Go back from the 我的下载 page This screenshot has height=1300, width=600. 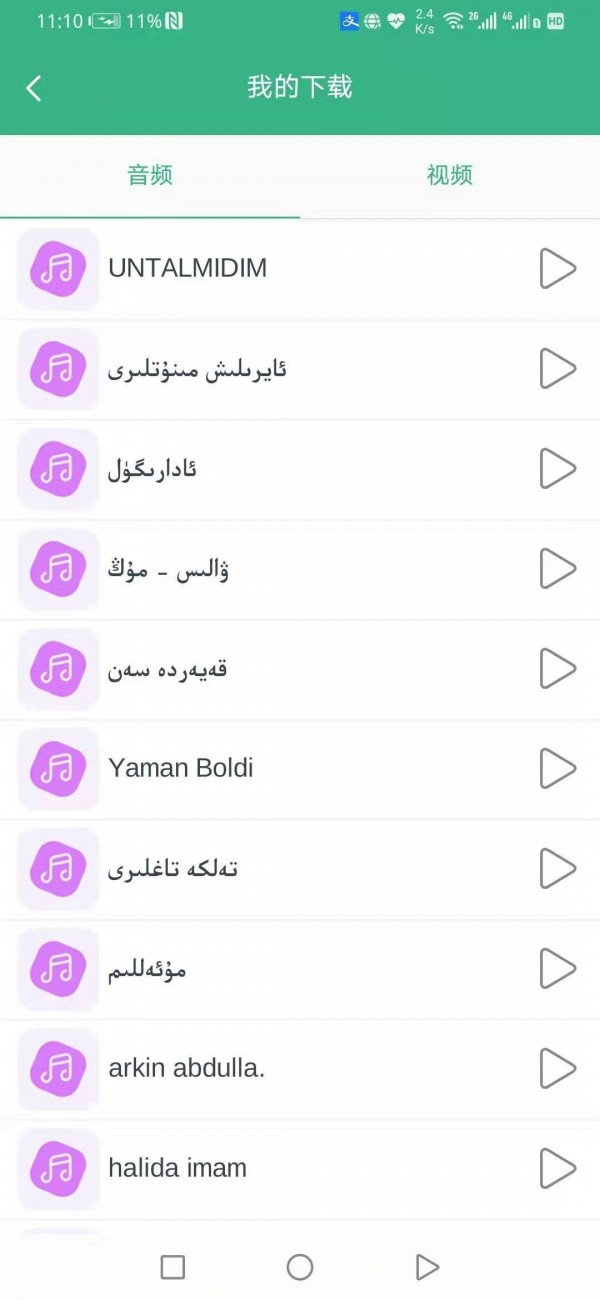tap(34, 88)
